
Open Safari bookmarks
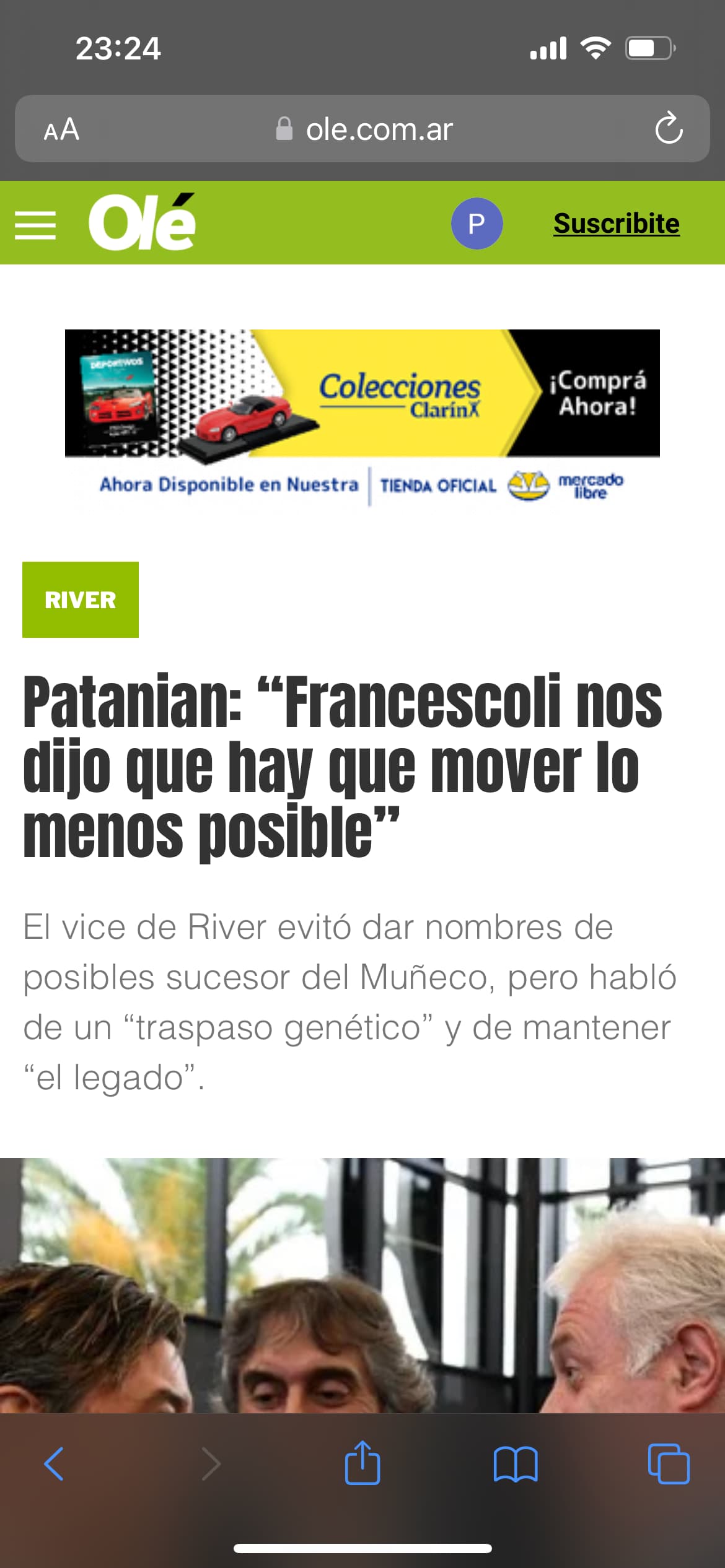tap(516, 1464)
